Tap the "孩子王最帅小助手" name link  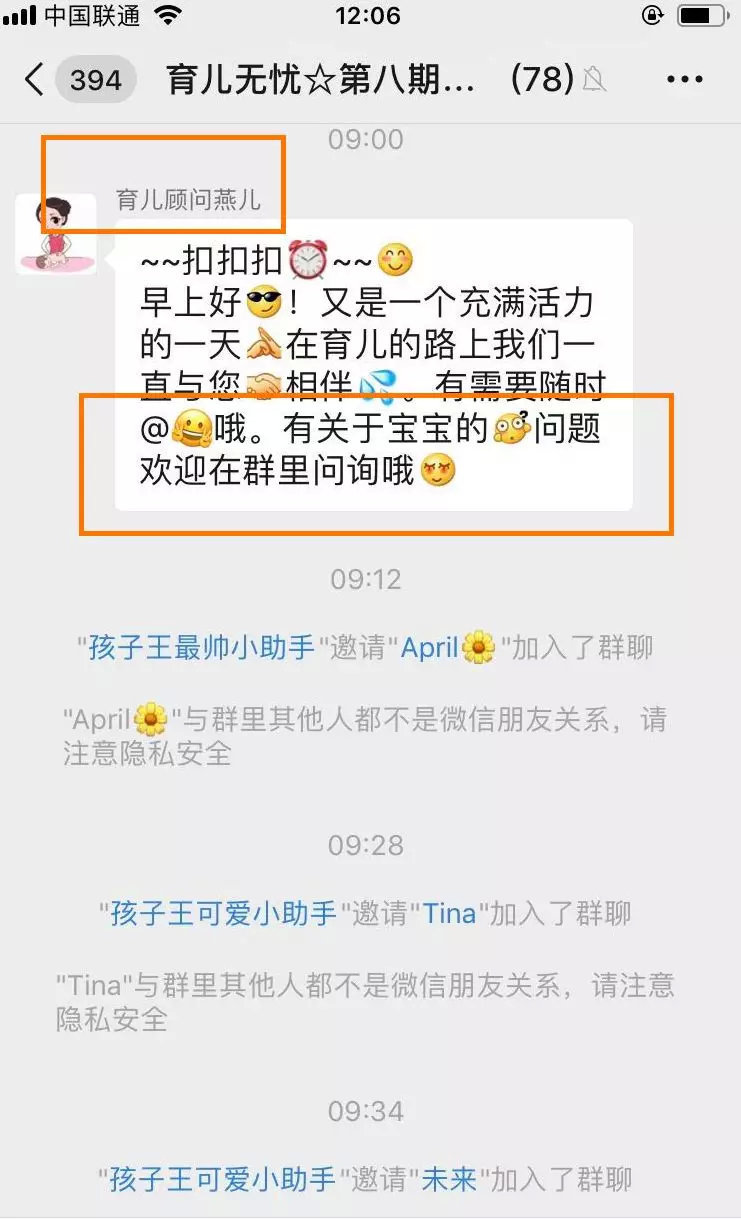(x=203, y=647)
